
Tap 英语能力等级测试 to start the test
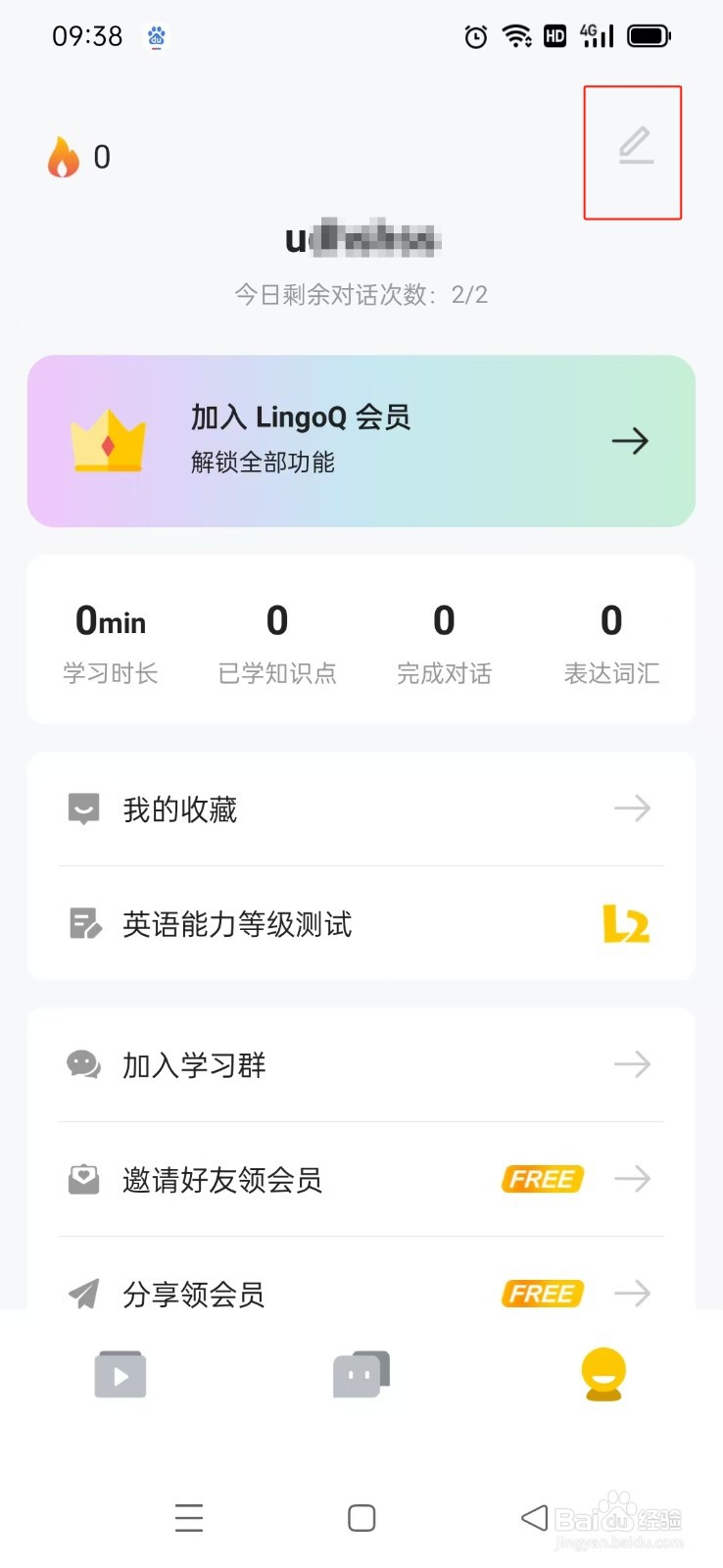pyautogui.click(x=236, y=923)
